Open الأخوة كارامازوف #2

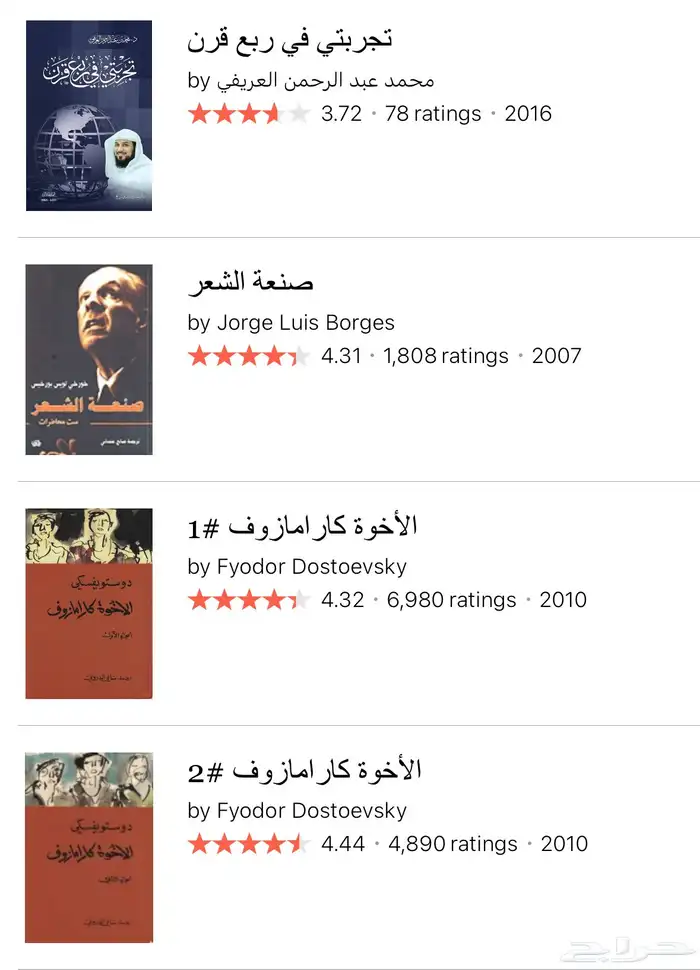click(x=304, y=770)
